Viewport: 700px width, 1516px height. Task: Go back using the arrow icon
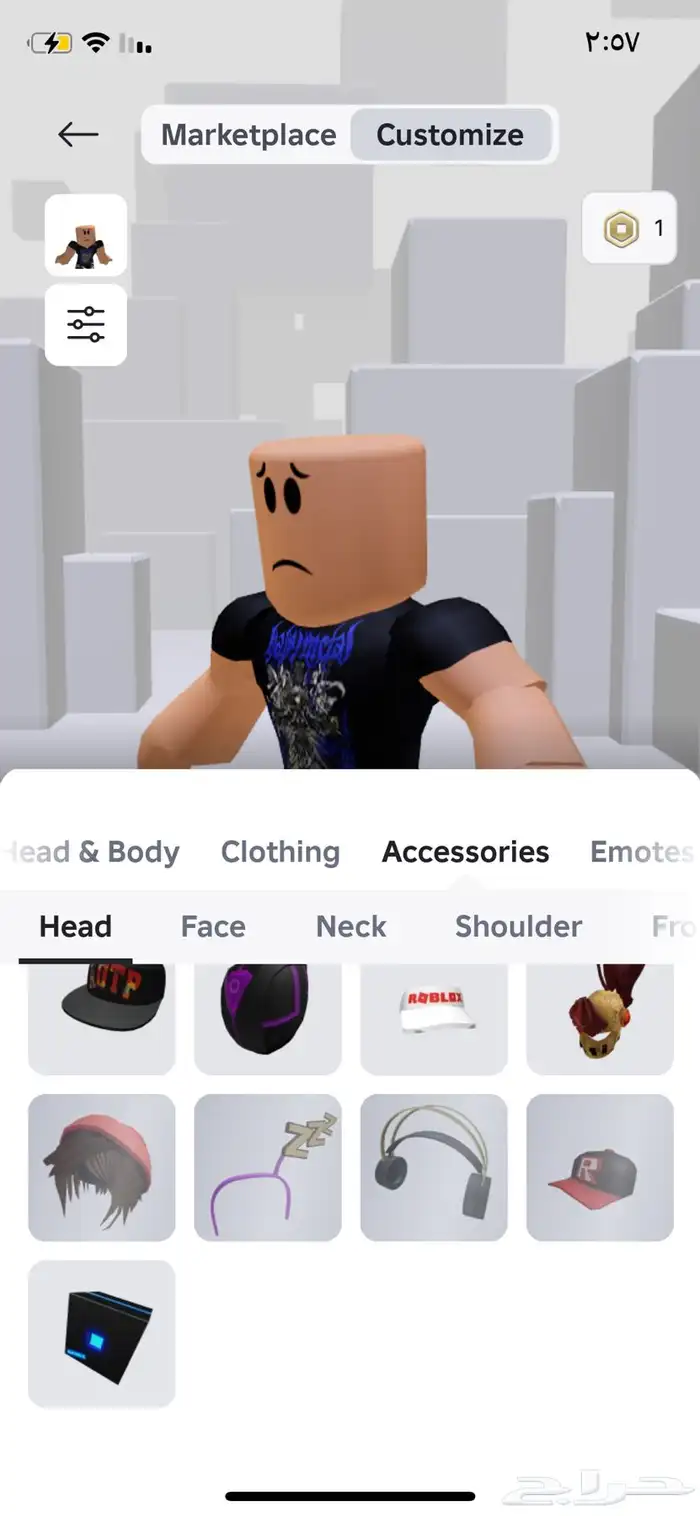pos(78,134)
